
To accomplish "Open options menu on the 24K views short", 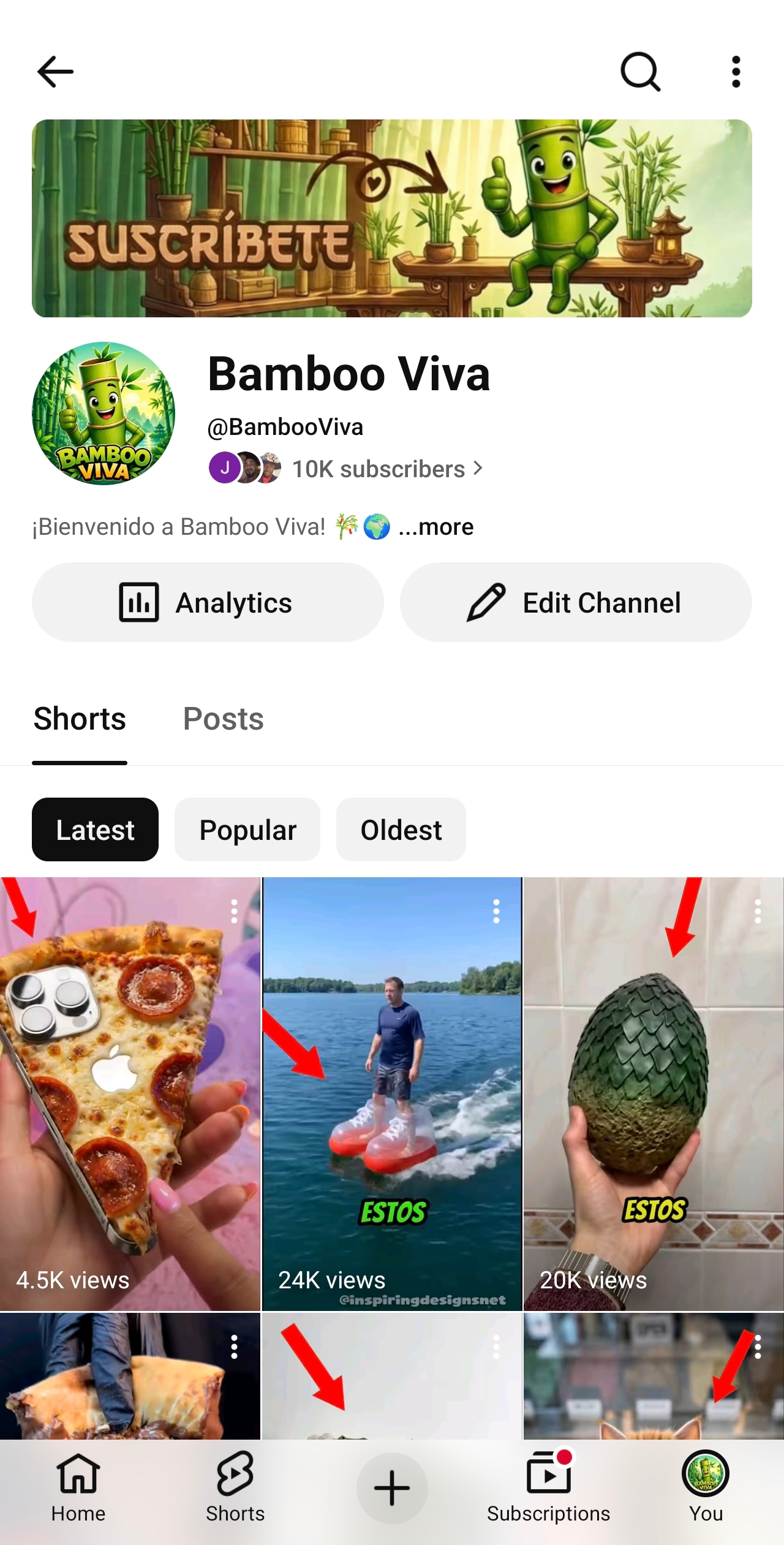I will [x=496, y=912].
